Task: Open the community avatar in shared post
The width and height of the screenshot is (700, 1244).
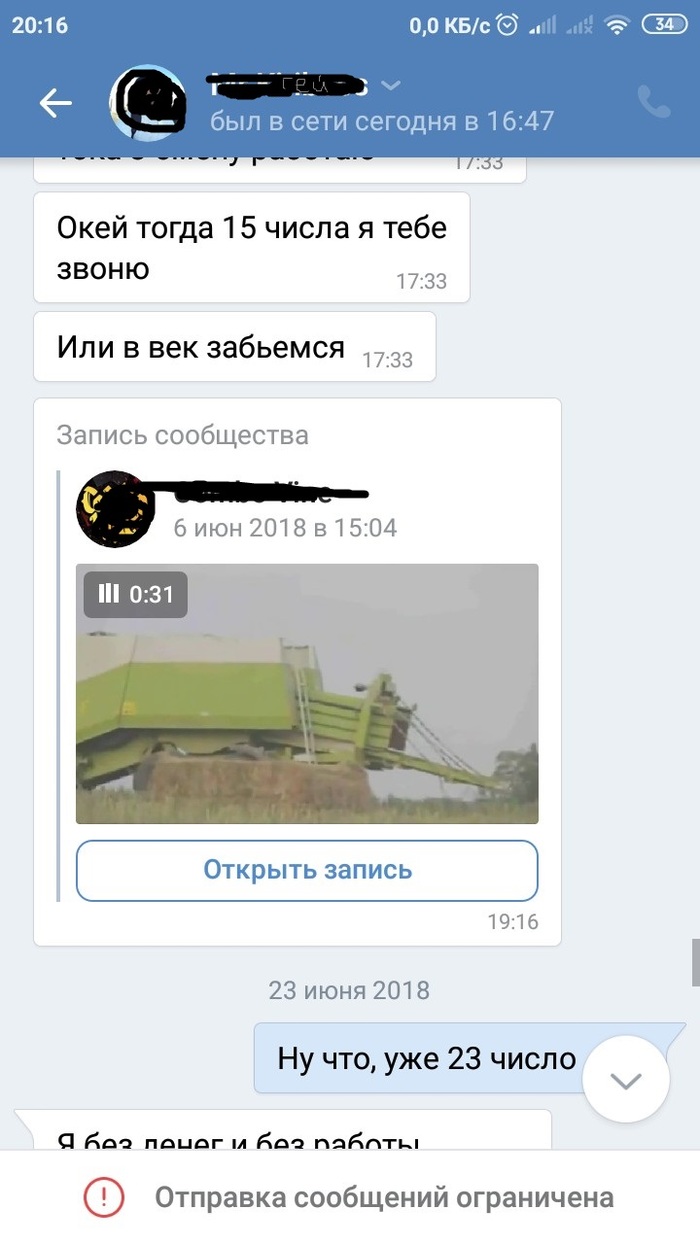Action: pyautogui.click(x=115, y=510)
